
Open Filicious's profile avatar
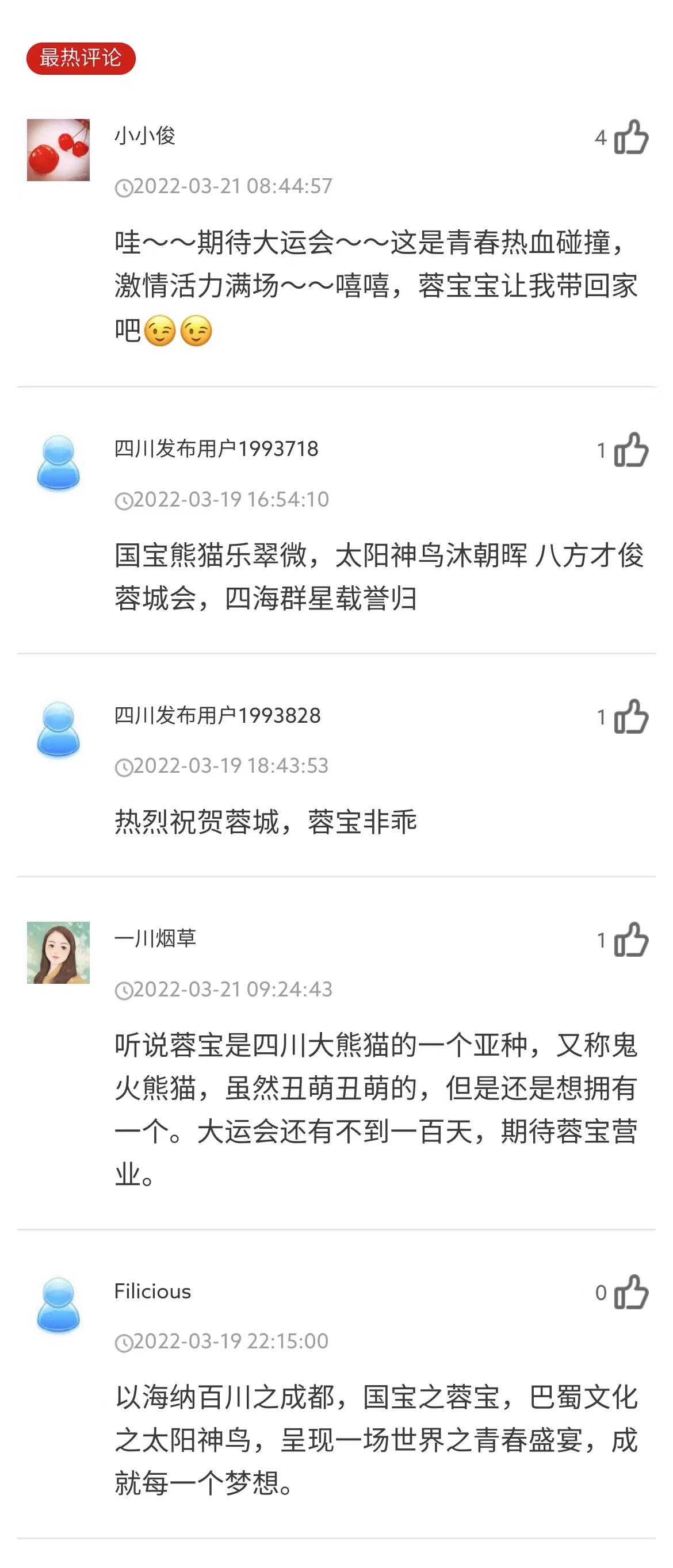tap(59, 1305)
